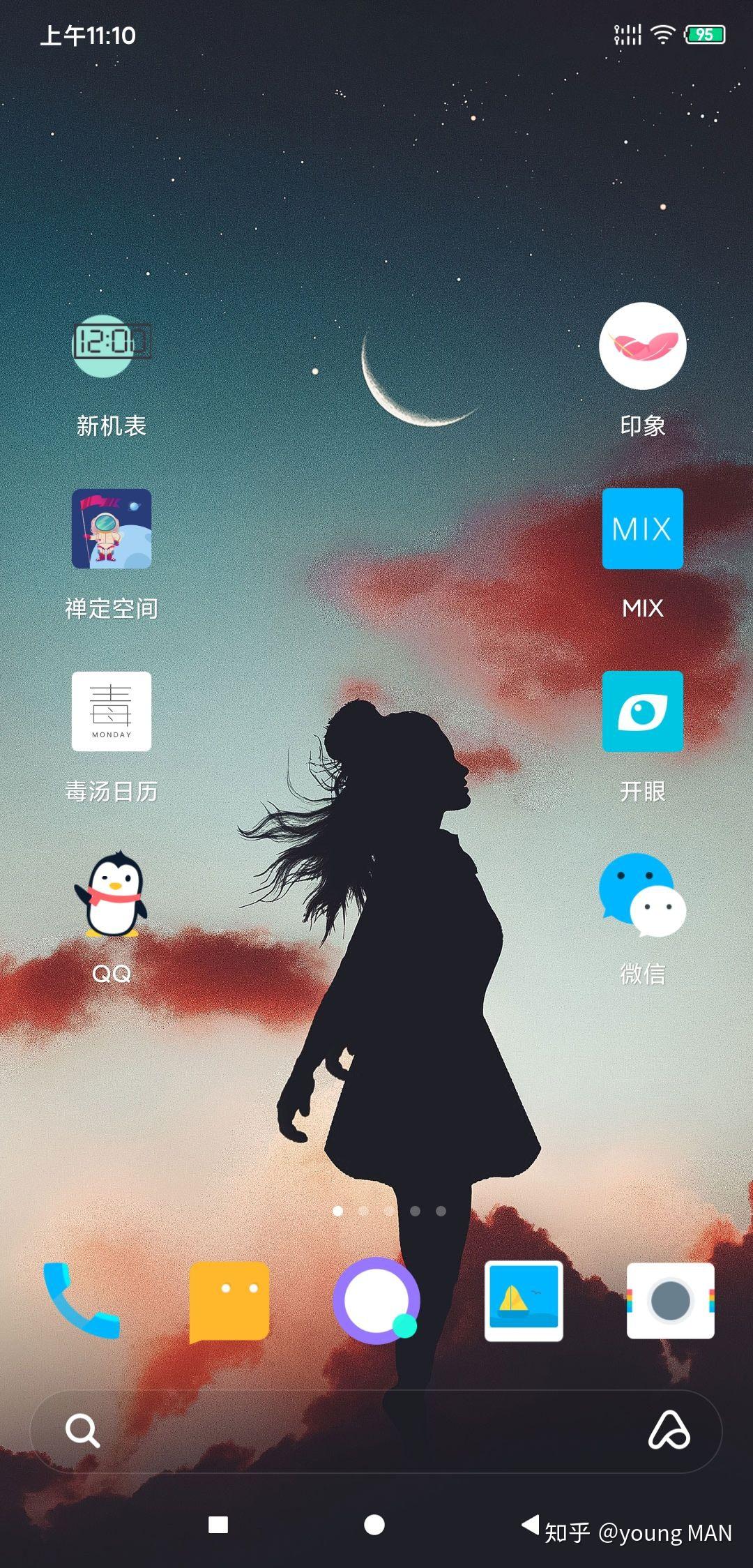Launch the 印象 app
Viewport: 753px width, 1568px height.
pyautogui.click(x=642, y=346)
